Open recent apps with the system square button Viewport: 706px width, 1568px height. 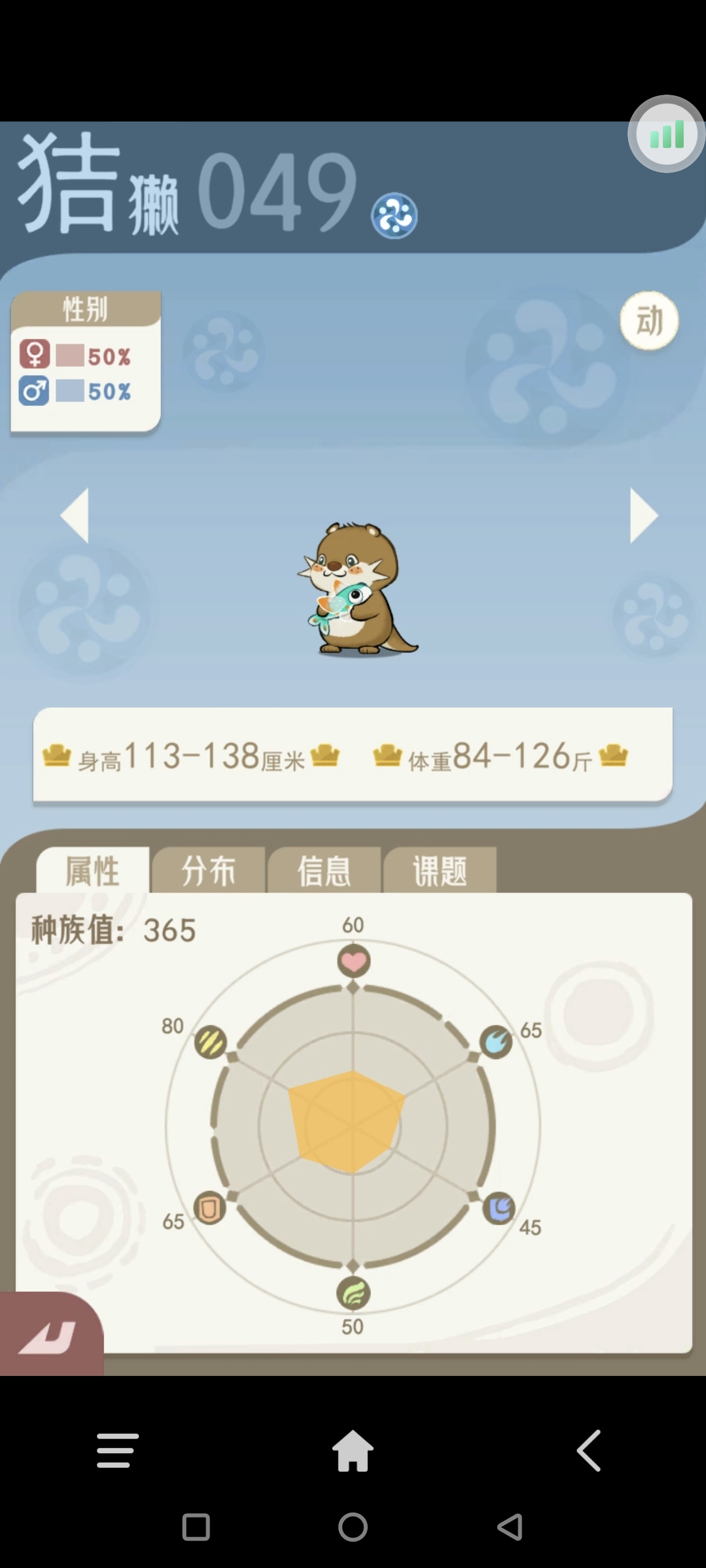click(x=196, y=1527)
